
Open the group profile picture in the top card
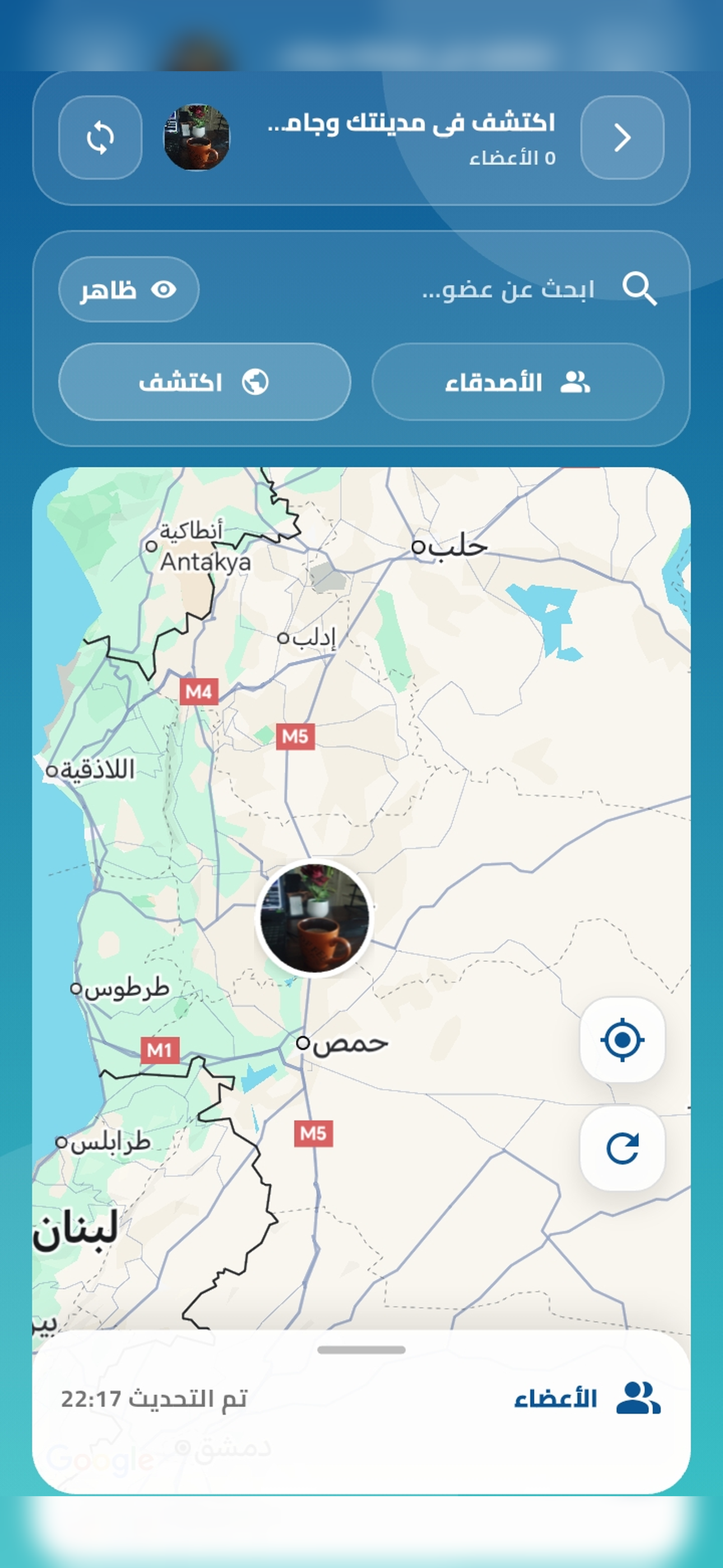click(197, 137)
